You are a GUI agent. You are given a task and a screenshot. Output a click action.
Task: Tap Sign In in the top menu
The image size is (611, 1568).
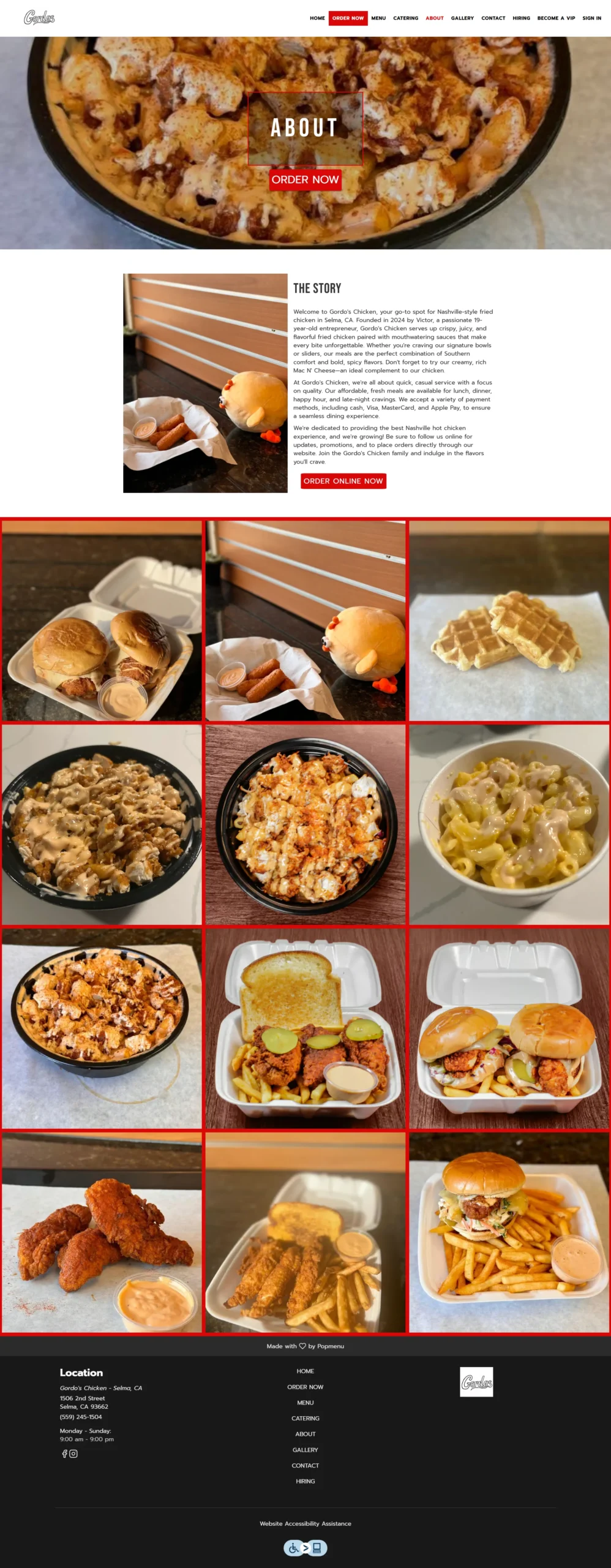(x=591, y=18)
